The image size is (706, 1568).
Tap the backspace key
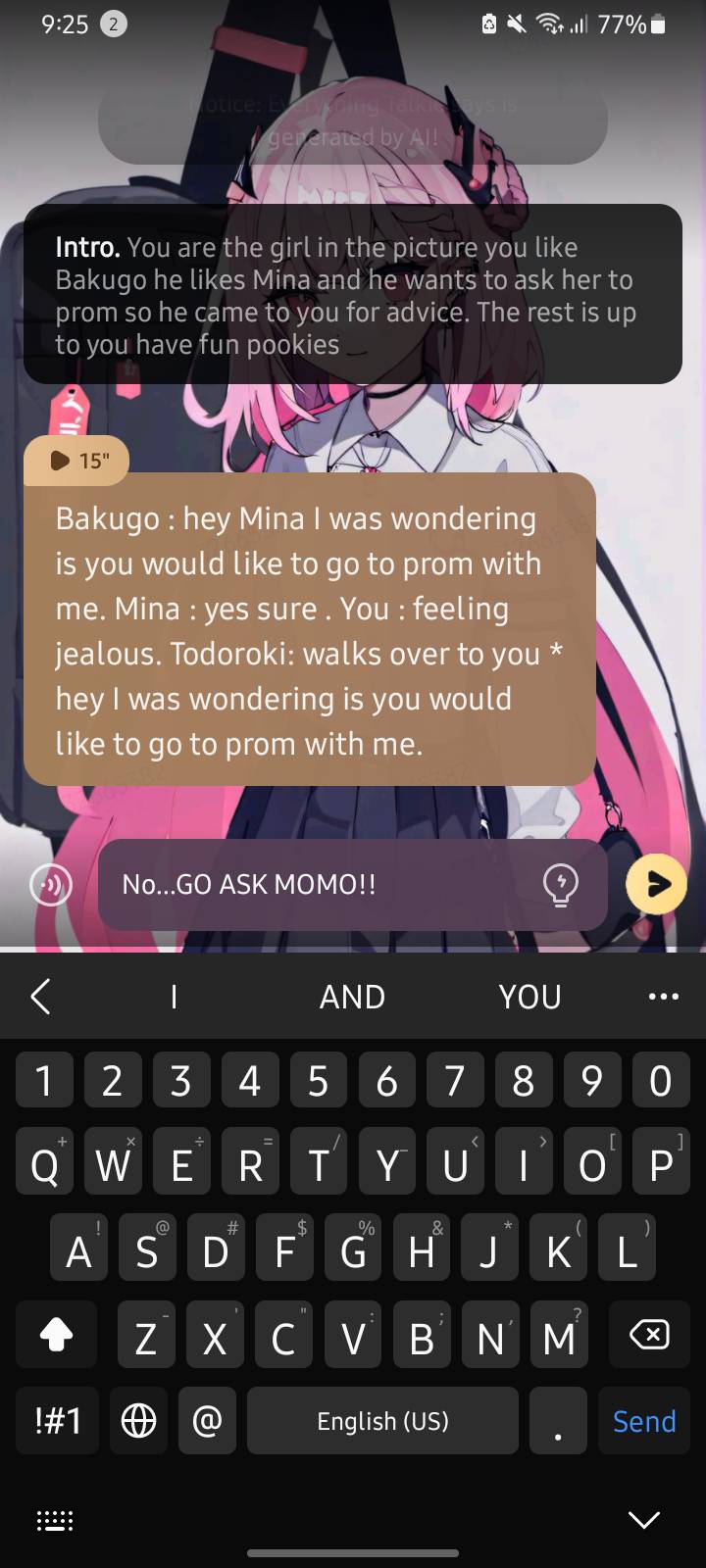coord(649,1335)
